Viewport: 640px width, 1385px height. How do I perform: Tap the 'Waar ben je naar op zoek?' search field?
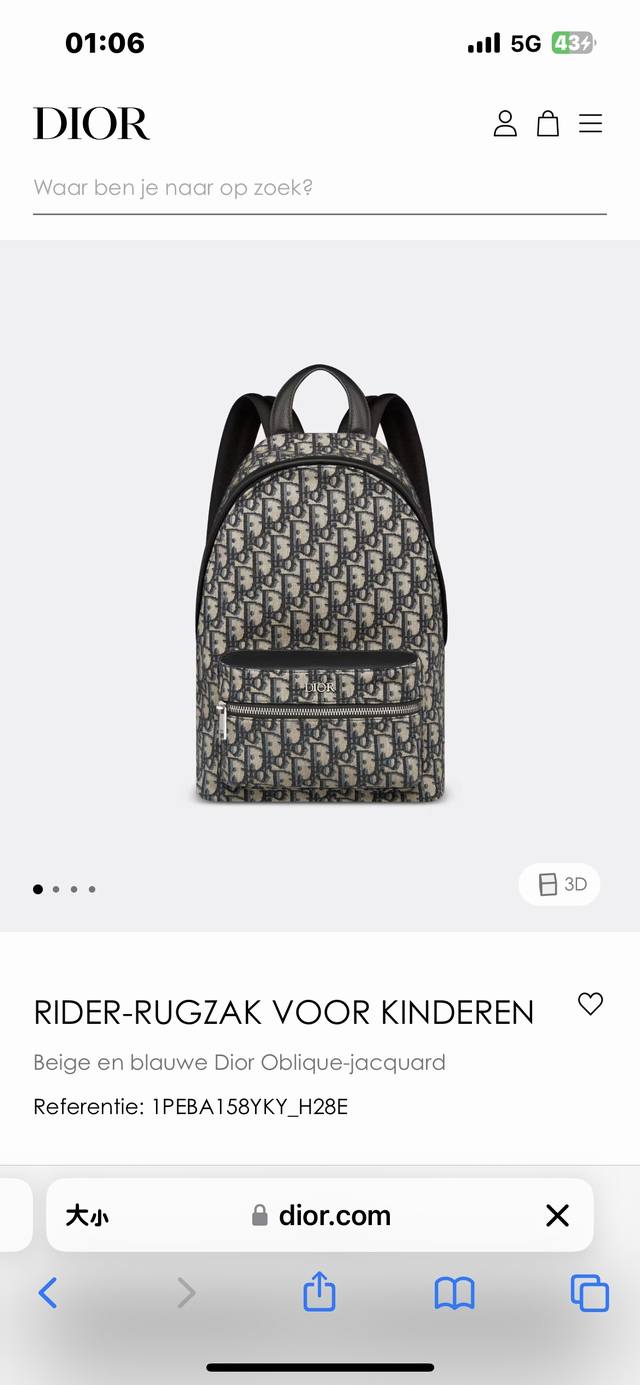(319, 188)
